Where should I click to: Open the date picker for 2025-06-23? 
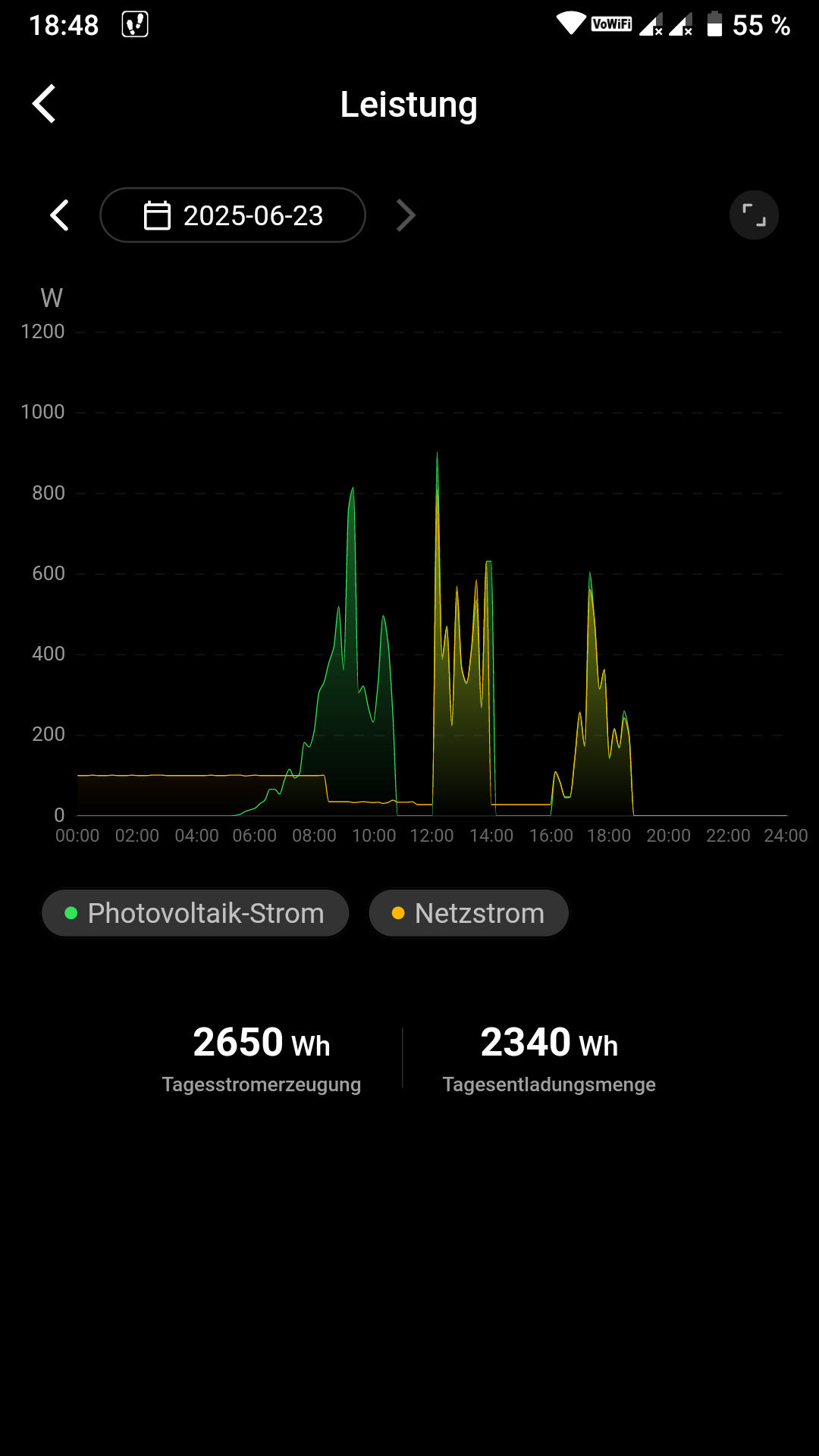click(233, 215)
